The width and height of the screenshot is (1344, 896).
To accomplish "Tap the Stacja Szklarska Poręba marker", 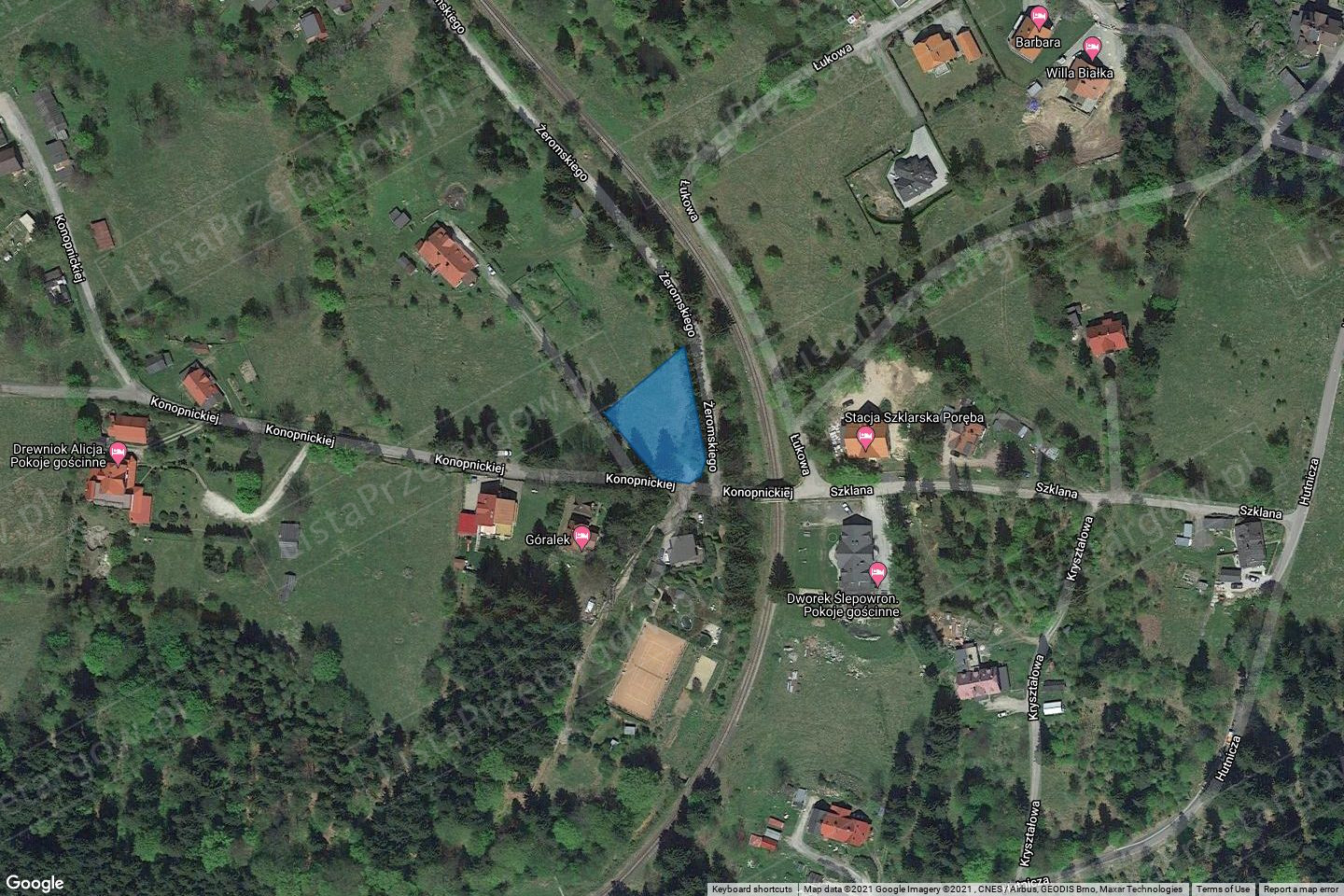I will (865, 438).
